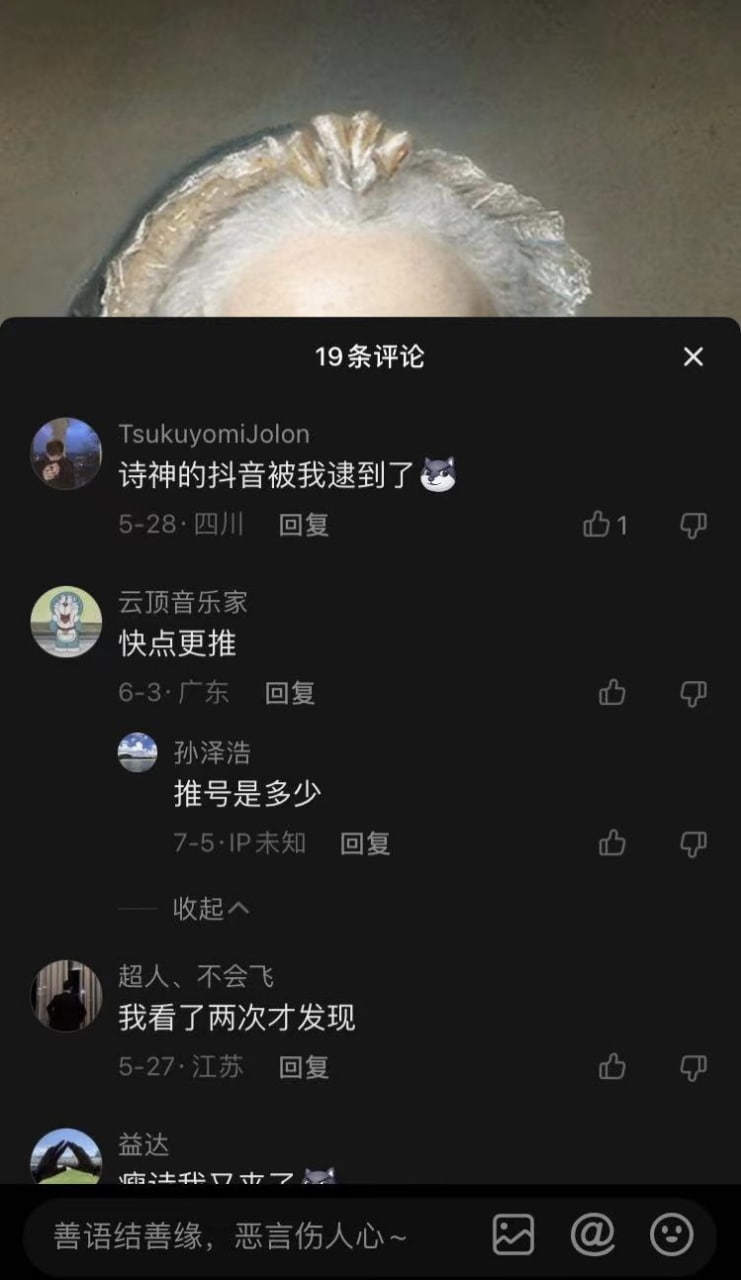
Task: Reply to 超人、不会飞's comment
Action: pyautogui.click(x=304, y=1067)
